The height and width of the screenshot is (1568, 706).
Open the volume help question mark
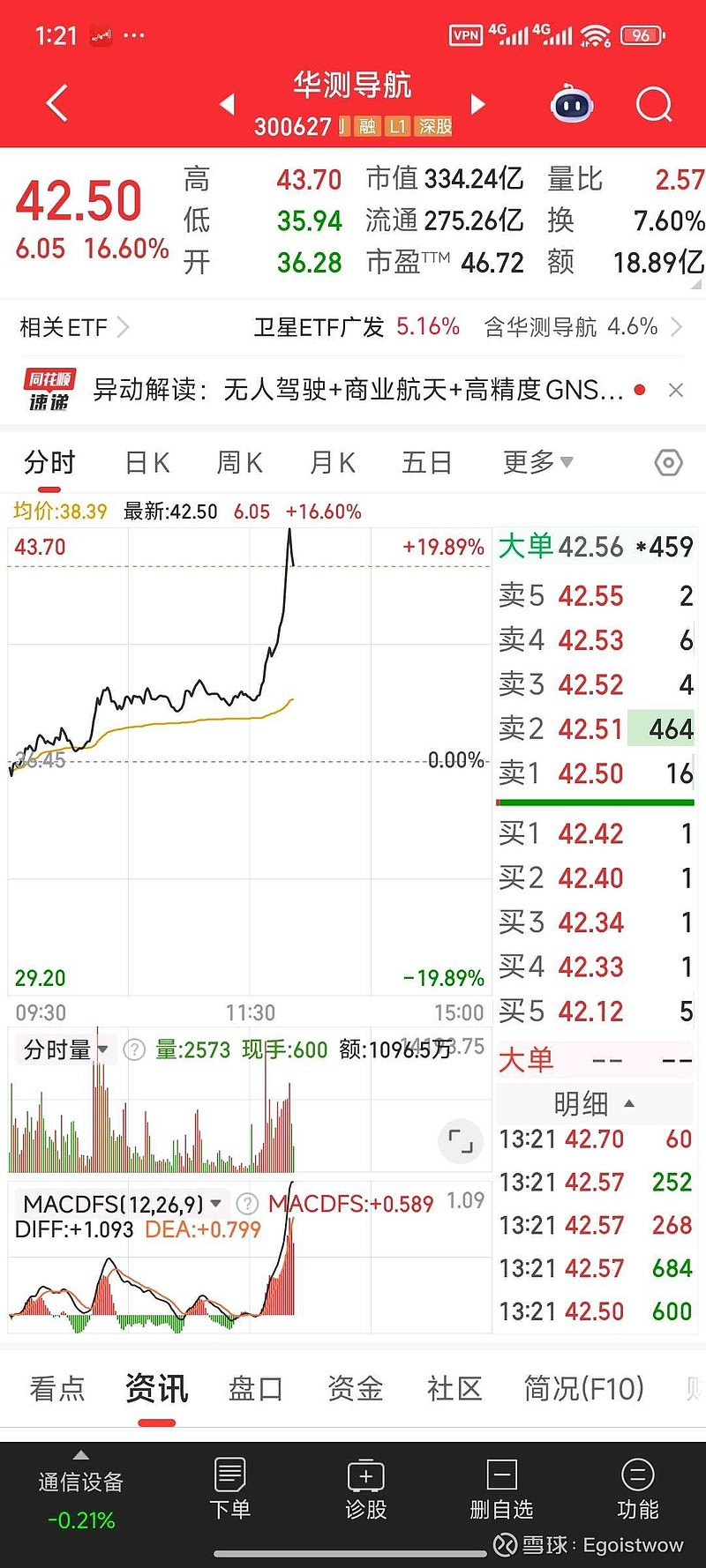133,1049
